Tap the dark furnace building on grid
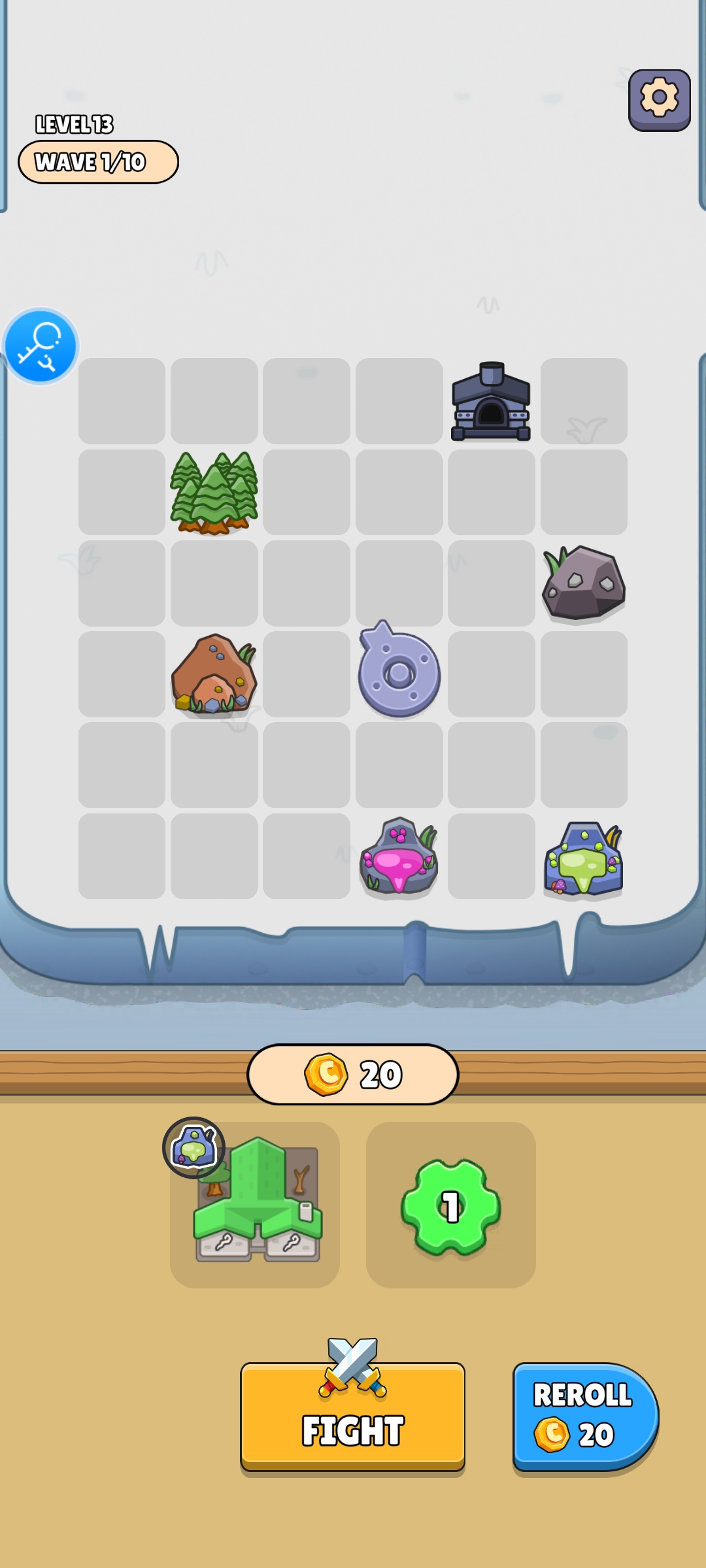Screen dimensions: 706x1568 pos(491,402)
